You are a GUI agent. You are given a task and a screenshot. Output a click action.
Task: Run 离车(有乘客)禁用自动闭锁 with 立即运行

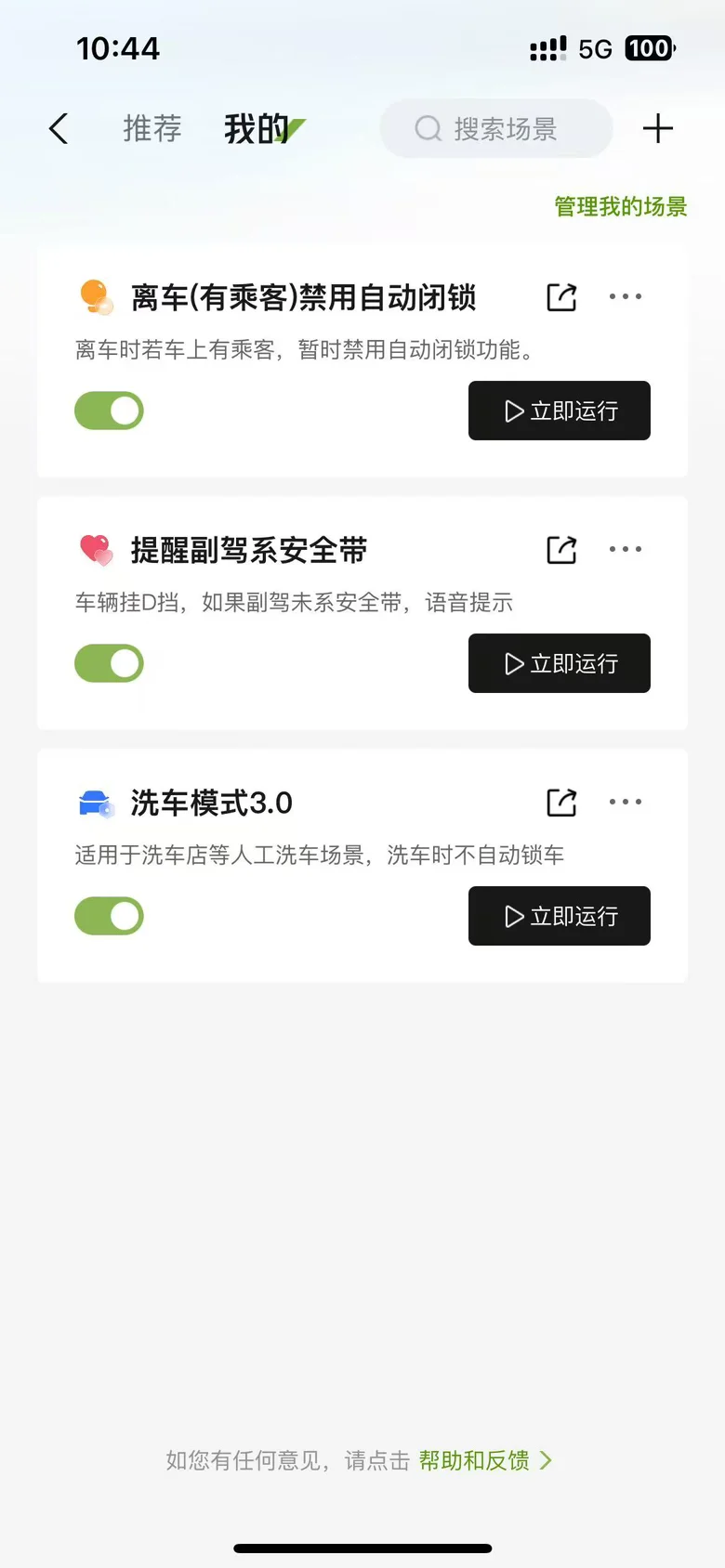click(559, 411)
